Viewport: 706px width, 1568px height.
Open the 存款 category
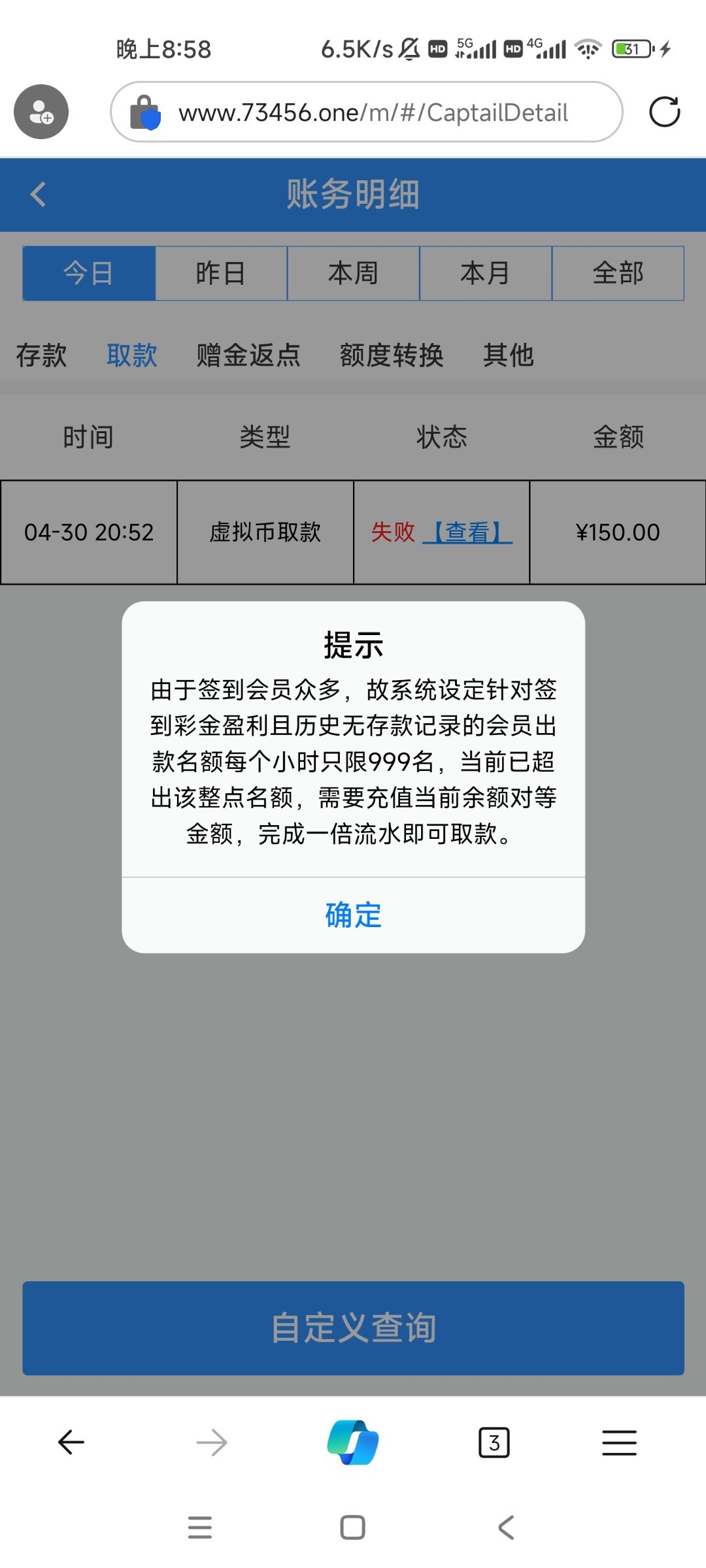tap(42, 355)
